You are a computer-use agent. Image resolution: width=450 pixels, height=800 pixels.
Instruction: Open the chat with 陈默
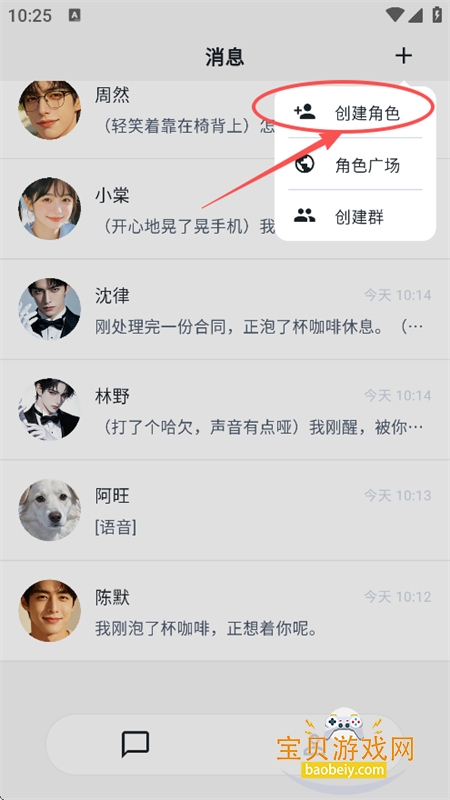coord(225,610)
